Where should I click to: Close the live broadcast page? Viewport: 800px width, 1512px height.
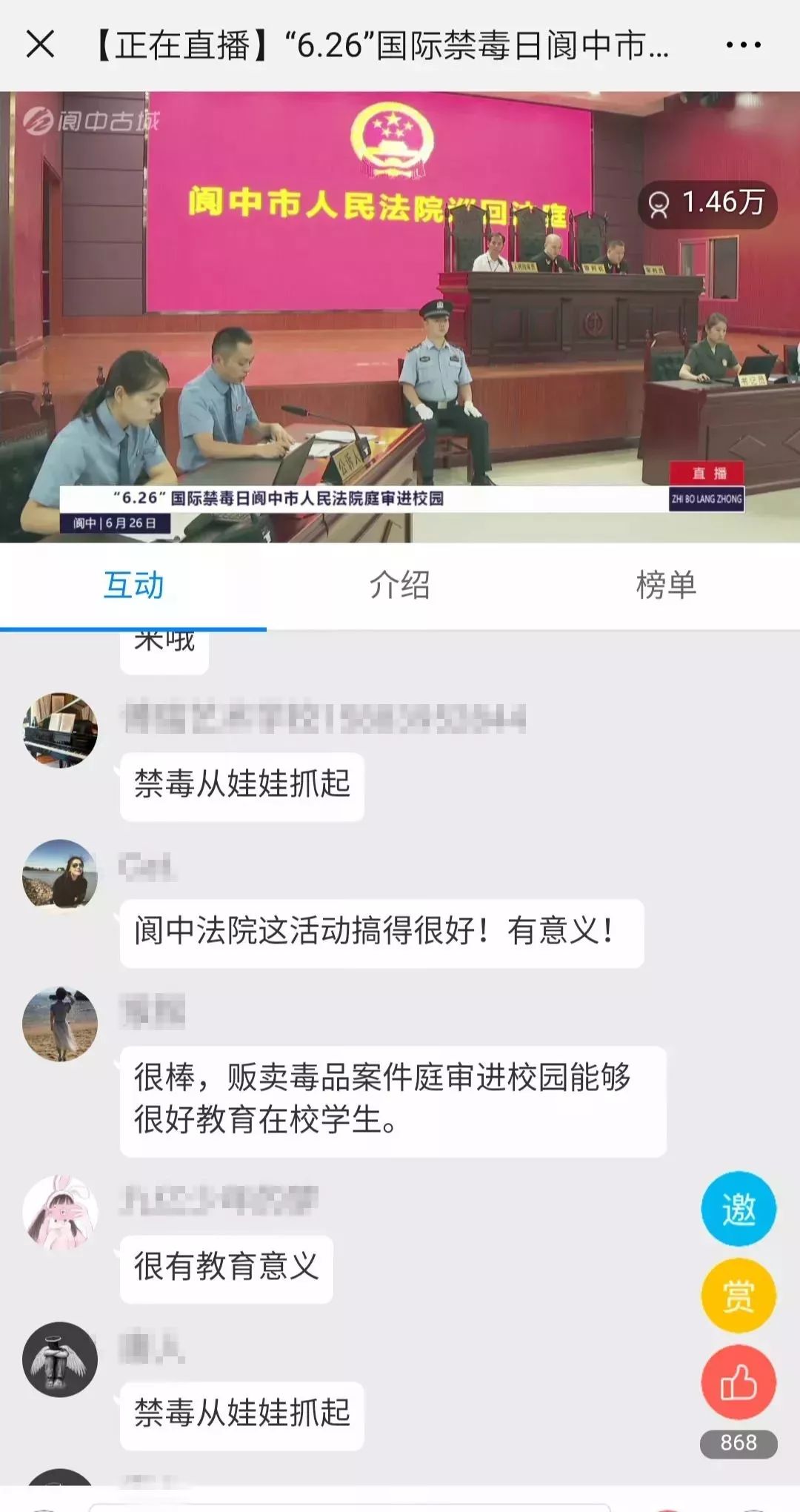(x=40, y=44)
